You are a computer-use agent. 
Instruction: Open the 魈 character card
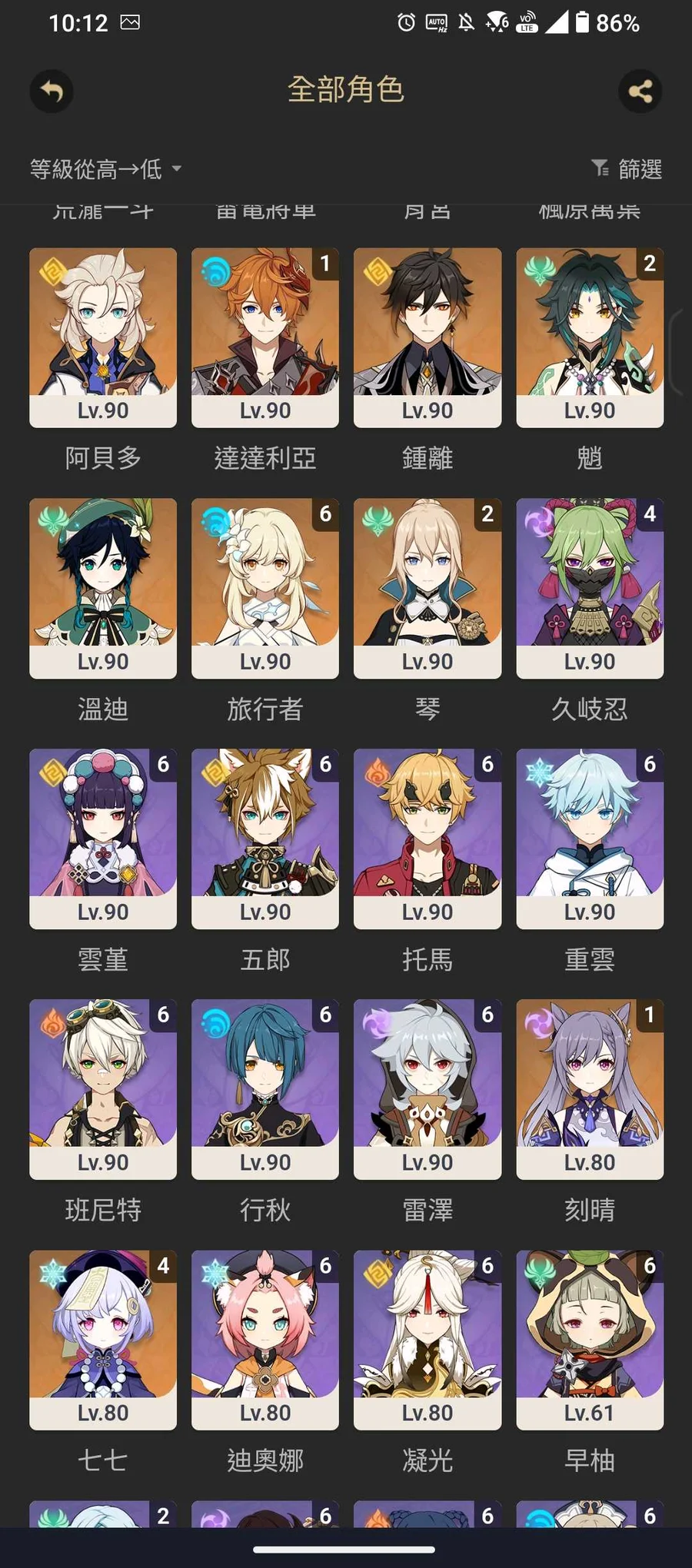point(590,337)
